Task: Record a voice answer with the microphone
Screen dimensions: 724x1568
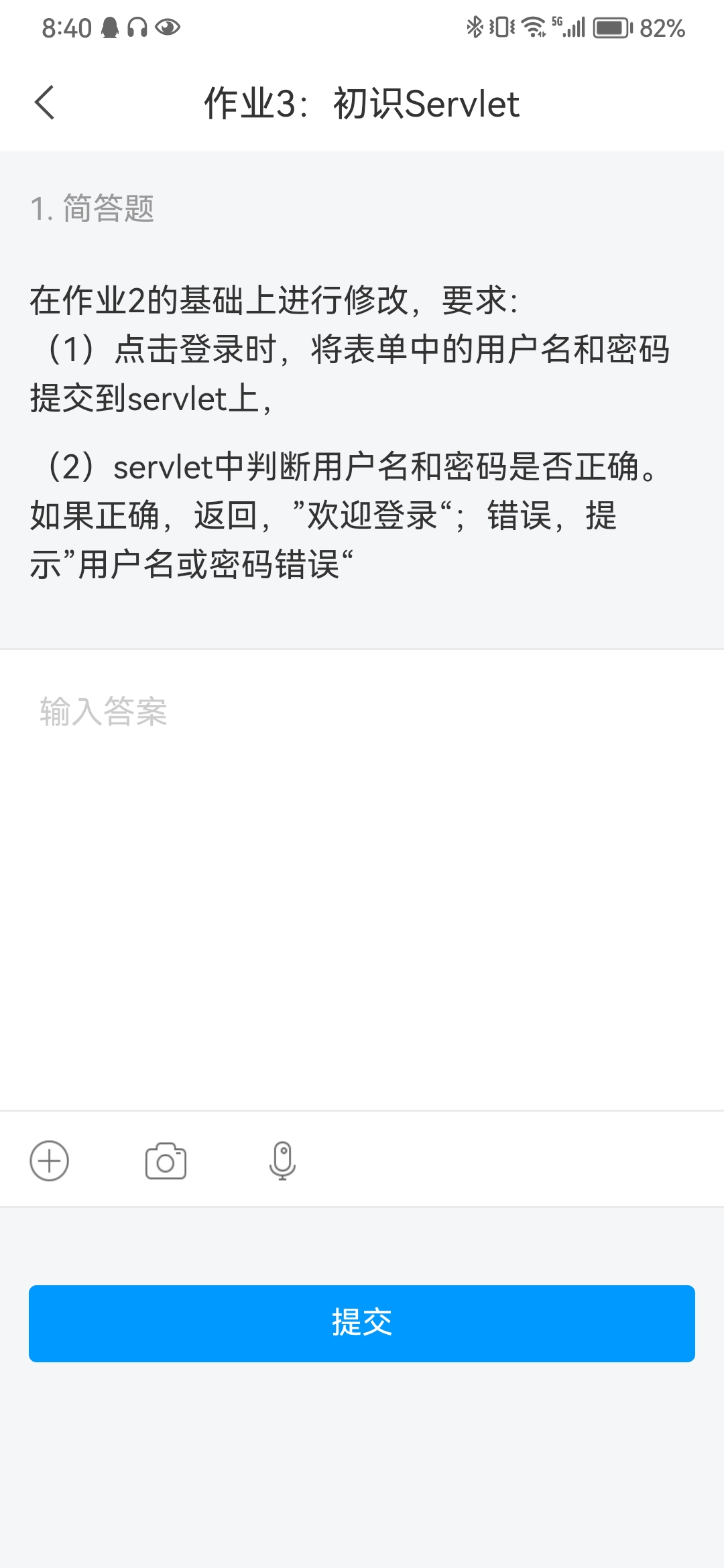Action: click(282, 1161)
